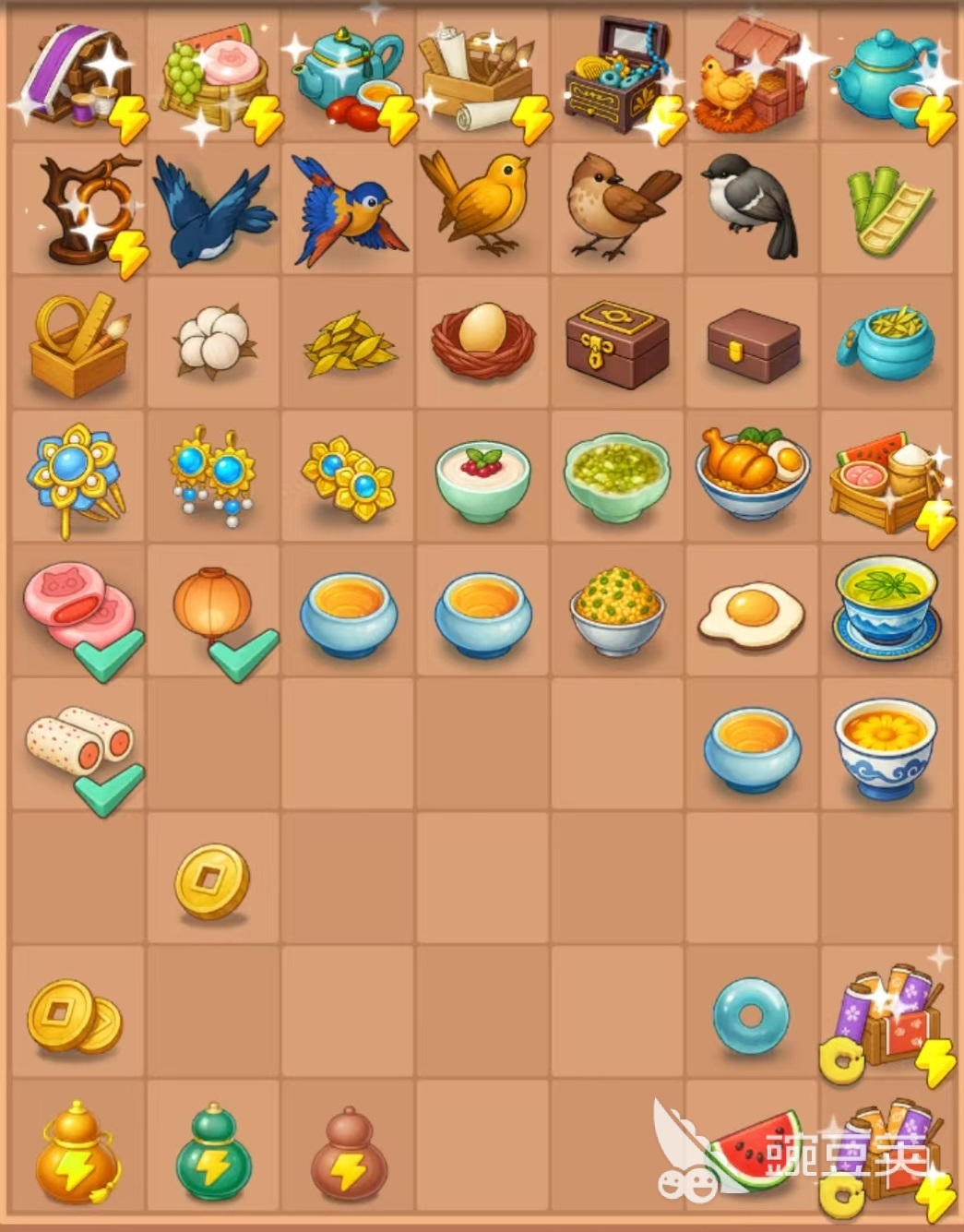Viewport: 964px width, 1232px height.
Task: Tap the orange lantern with checkmark
Action: click(212, 607)
